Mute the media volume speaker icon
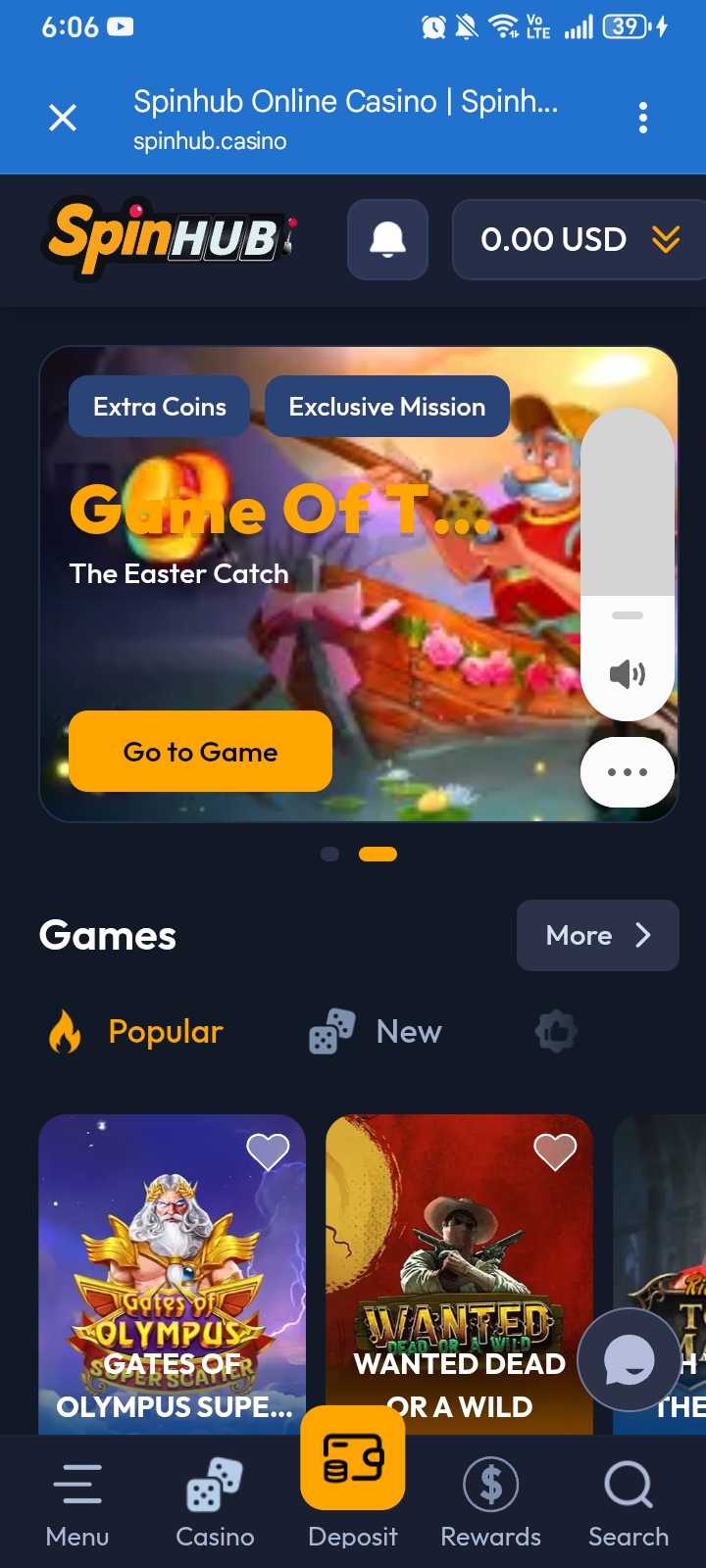 click(x=628, y=673)
